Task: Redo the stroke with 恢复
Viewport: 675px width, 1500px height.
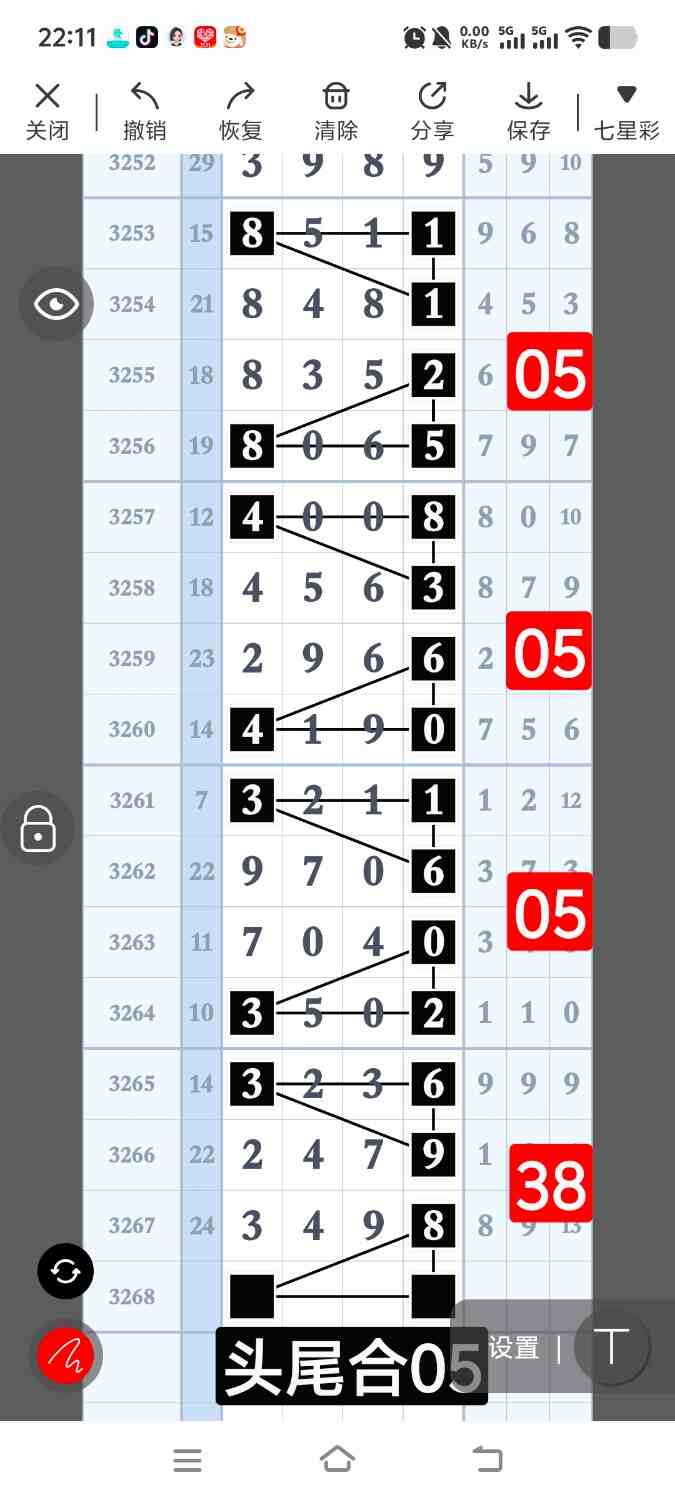Action: coord(240,111)
